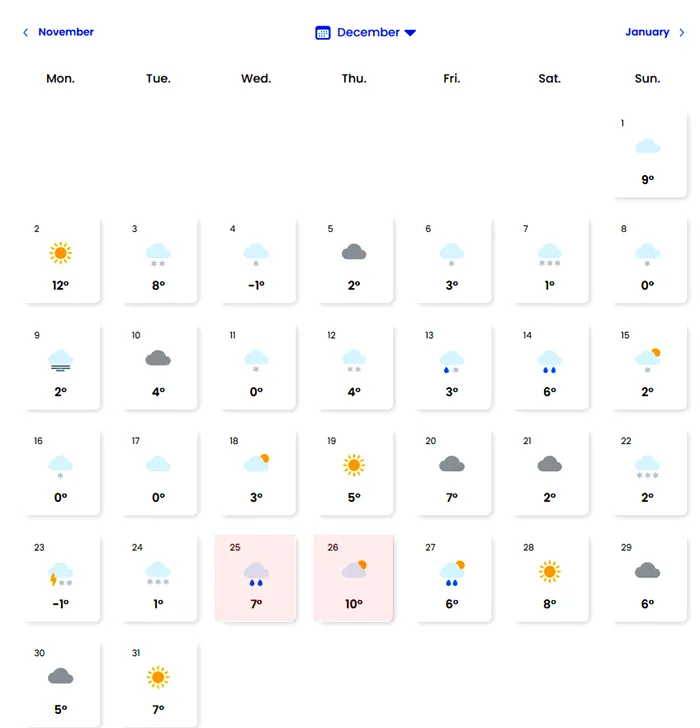Open forecast for December 1
Screen dimensions: 700x728
coord(647,153)
